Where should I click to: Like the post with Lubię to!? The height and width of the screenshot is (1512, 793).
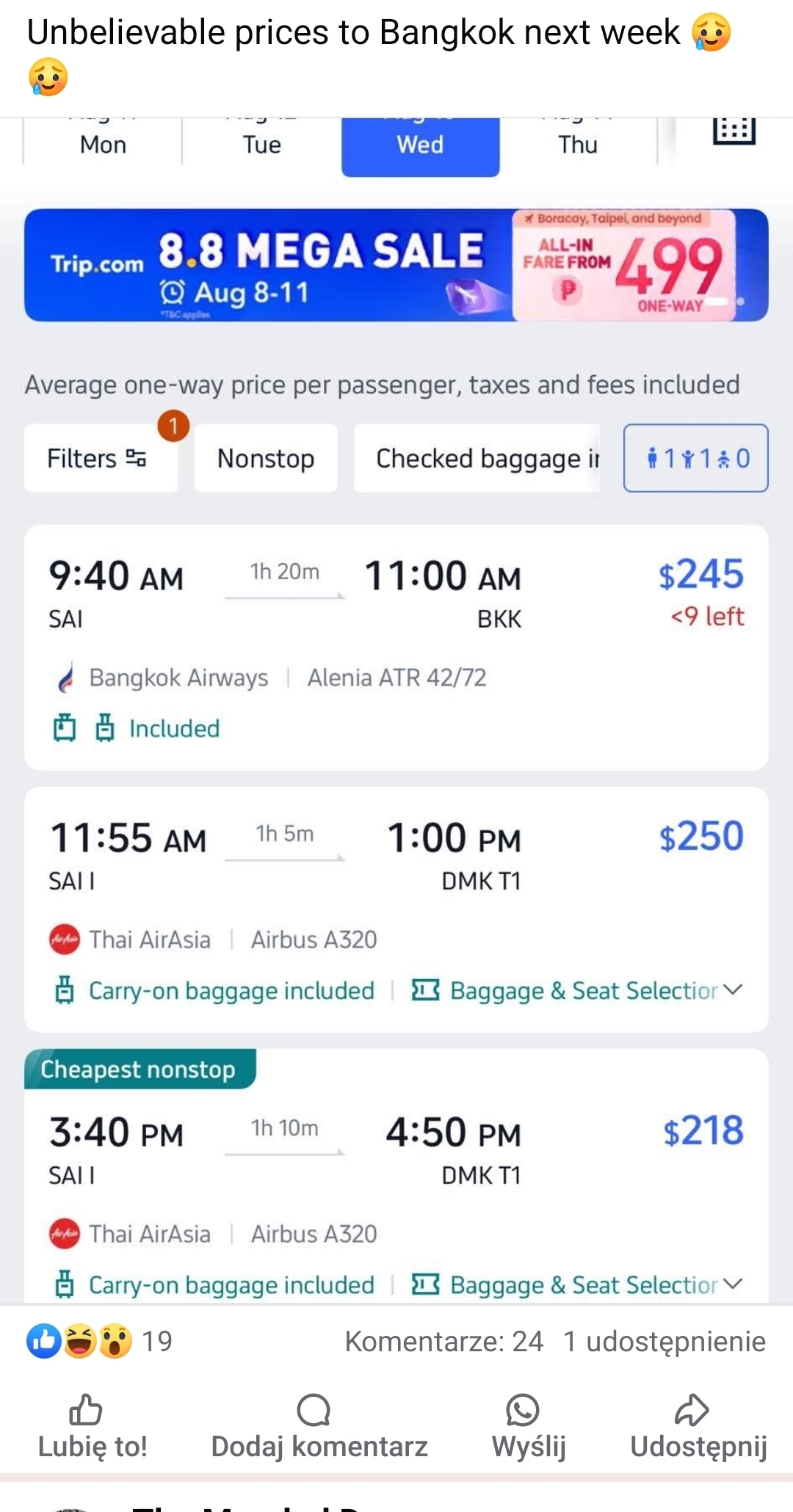pyautogui.click(x=93, y=1427)
